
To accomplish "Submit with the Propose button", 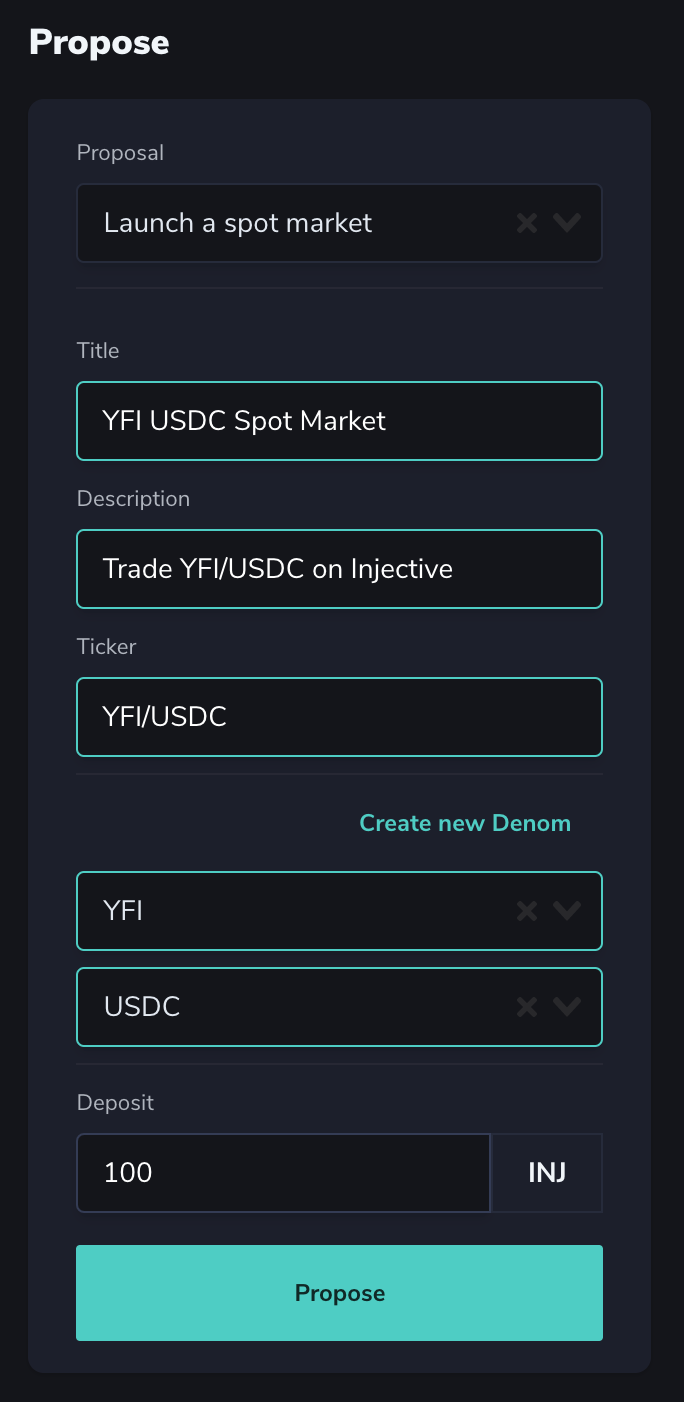I will click(339, 1293).
